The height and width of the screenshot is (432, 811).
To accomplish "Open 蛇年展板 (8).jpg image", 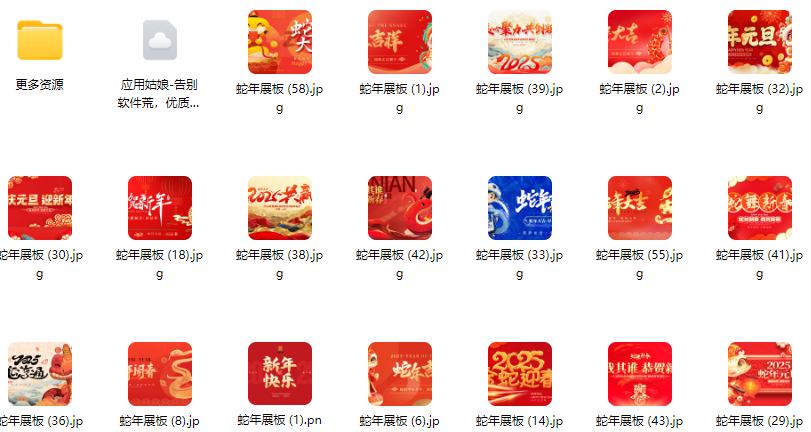I will pos(160,374).
